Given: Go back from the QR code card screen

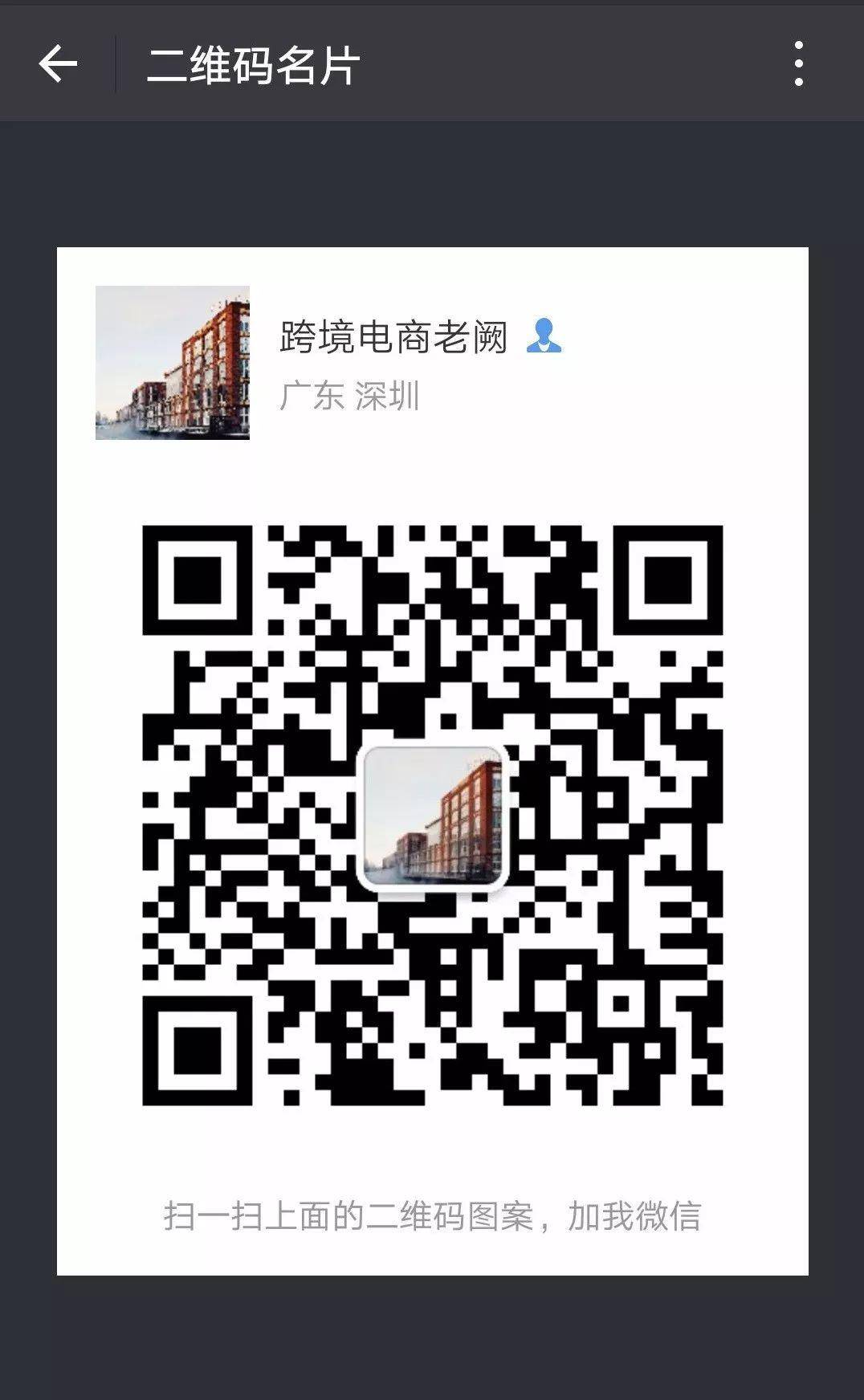Looking at the screenshot, I should point(58,64).
